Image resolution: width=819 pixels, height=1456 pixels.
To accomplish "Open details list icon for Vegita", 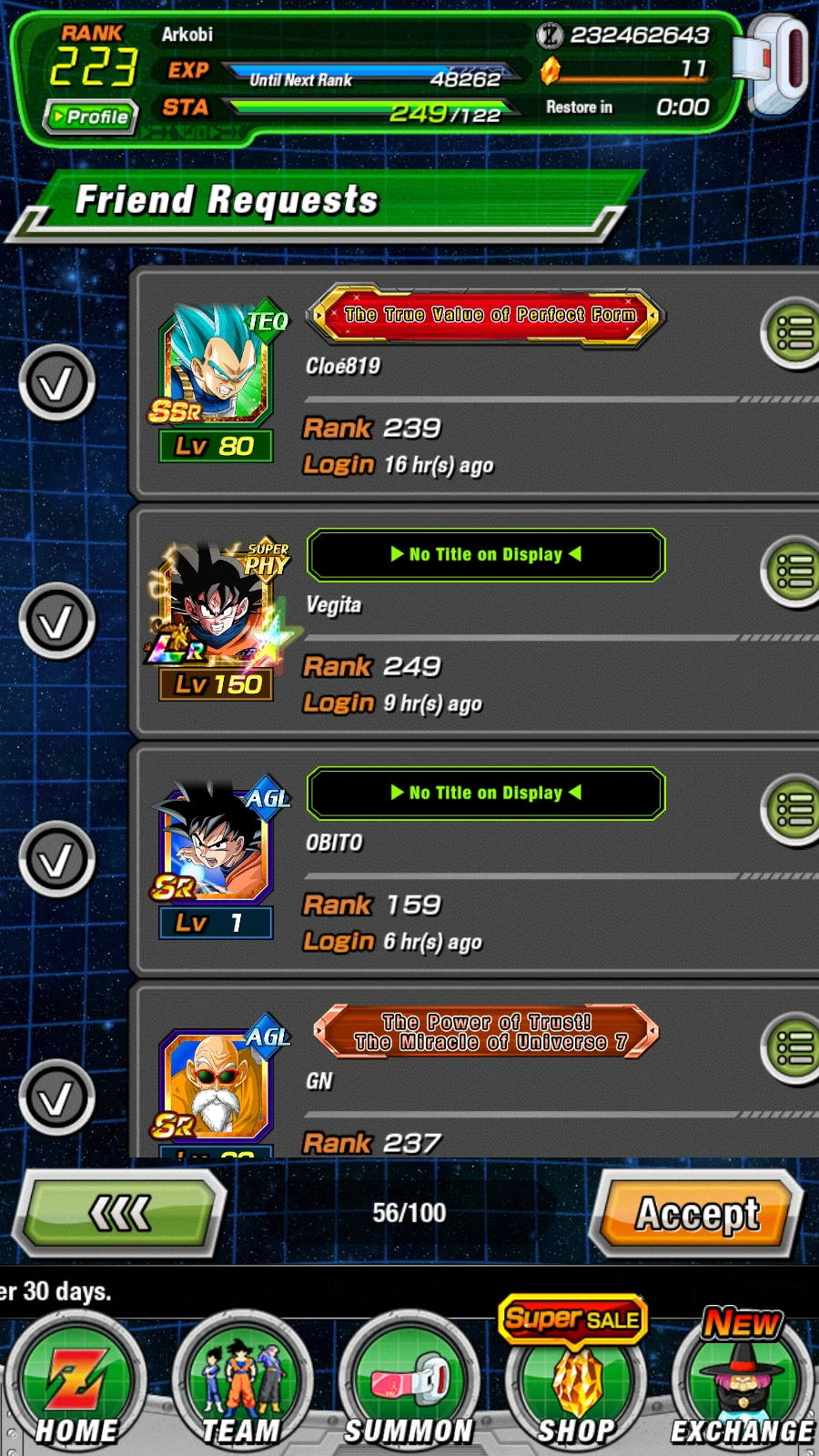I will pyautogui.click(x=794, y=571).
